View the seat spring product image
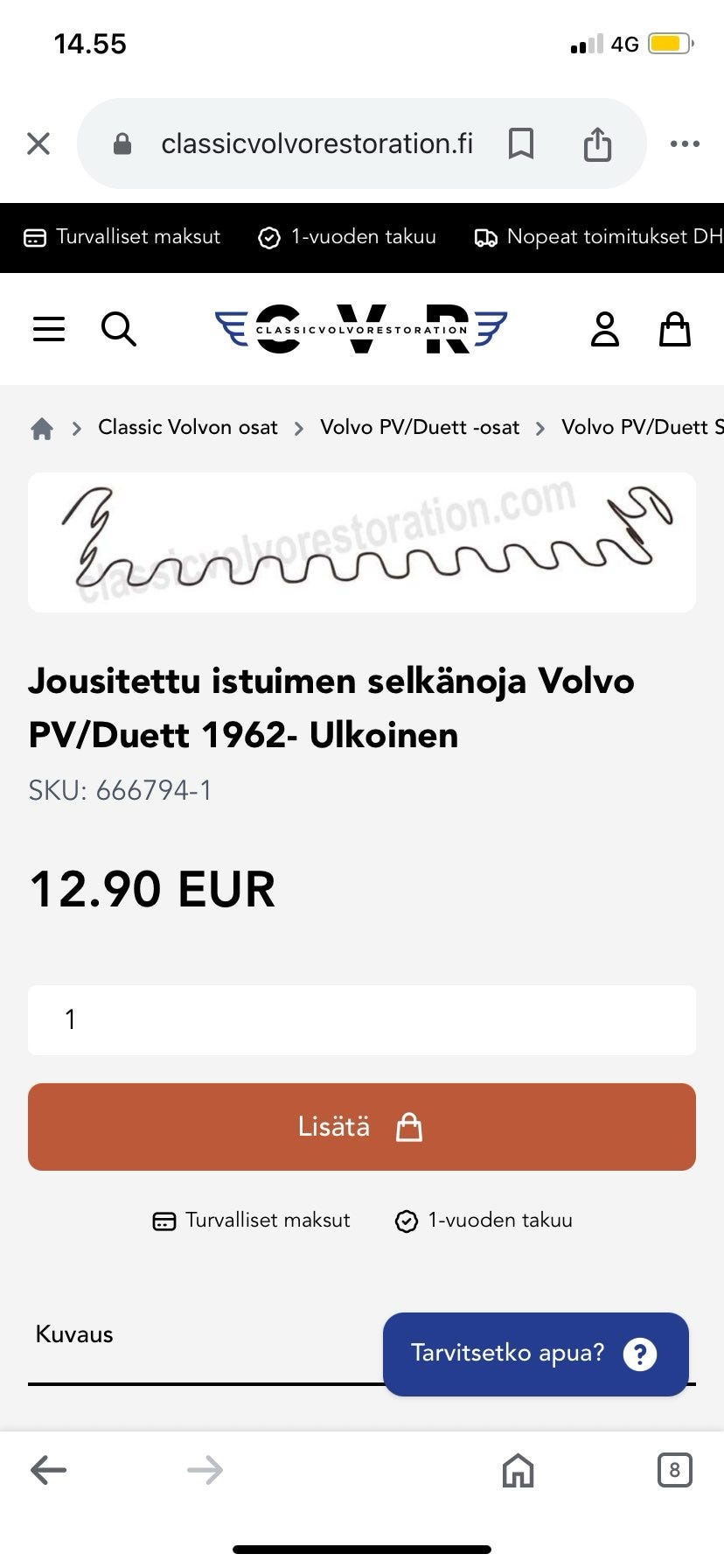 362,542
